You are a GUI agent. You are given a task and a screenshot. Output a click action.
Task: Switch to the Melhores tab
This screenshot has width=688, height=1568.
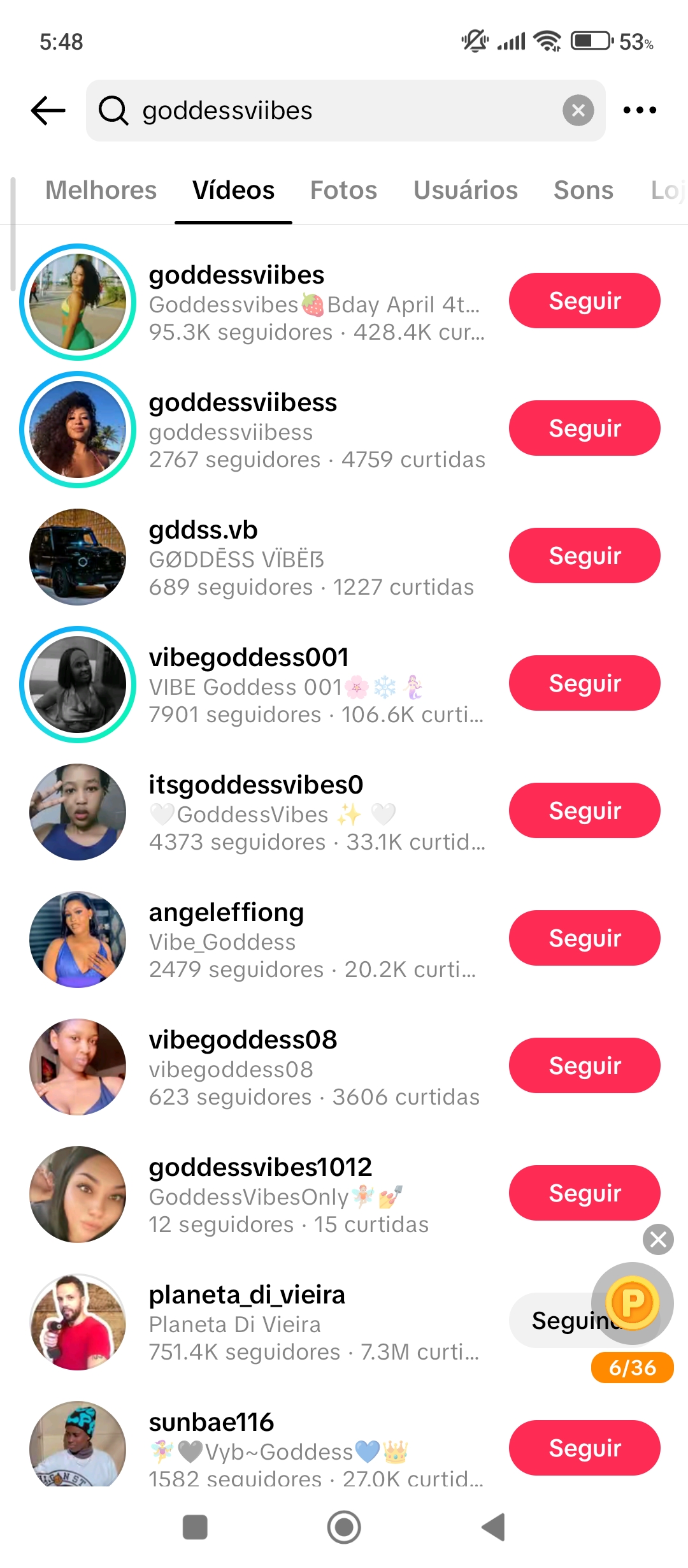(101, 190)
